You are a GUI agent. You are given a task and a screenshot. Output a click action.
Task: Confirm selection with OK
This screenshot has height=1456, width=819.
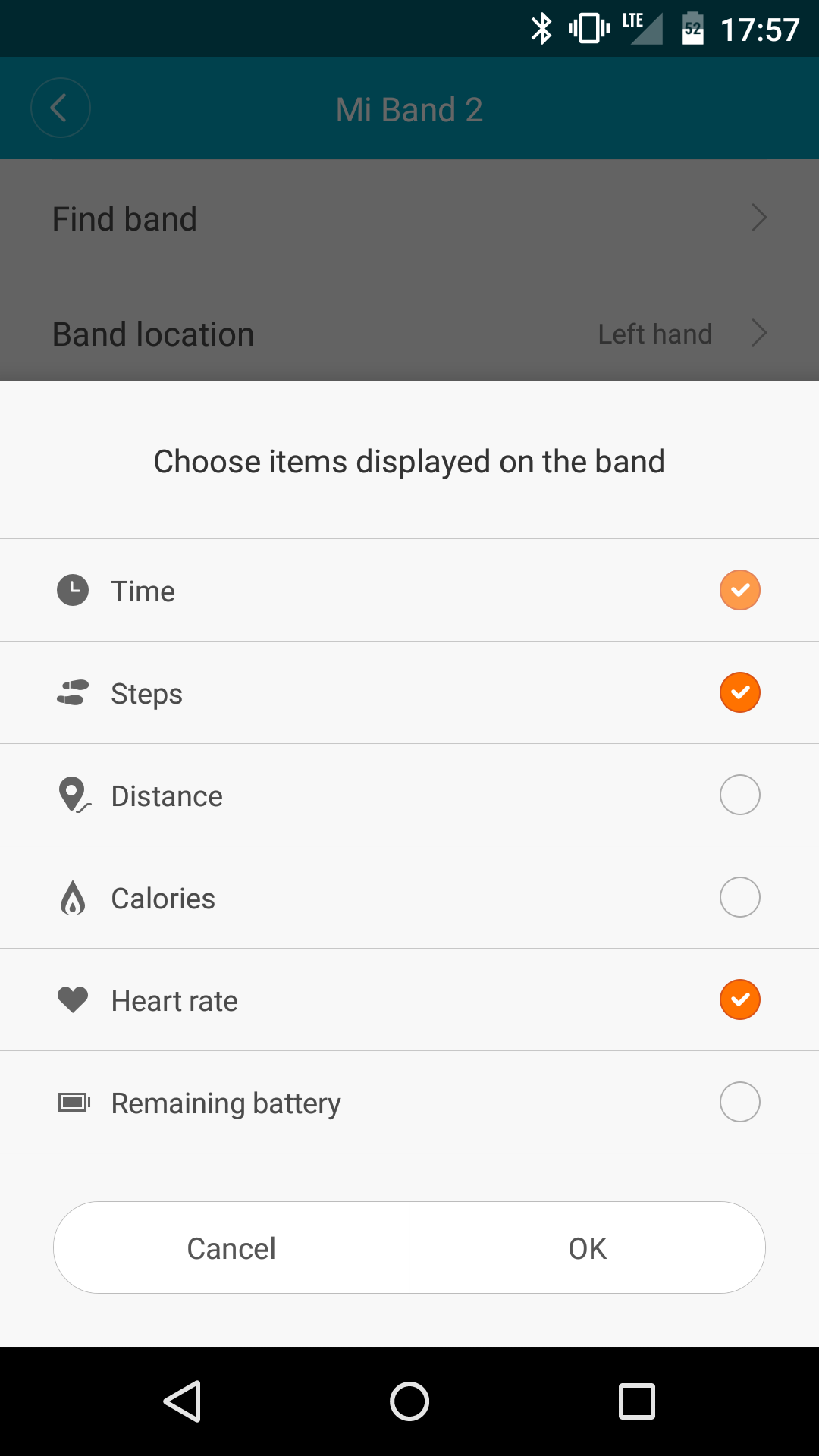point(588,1247)
